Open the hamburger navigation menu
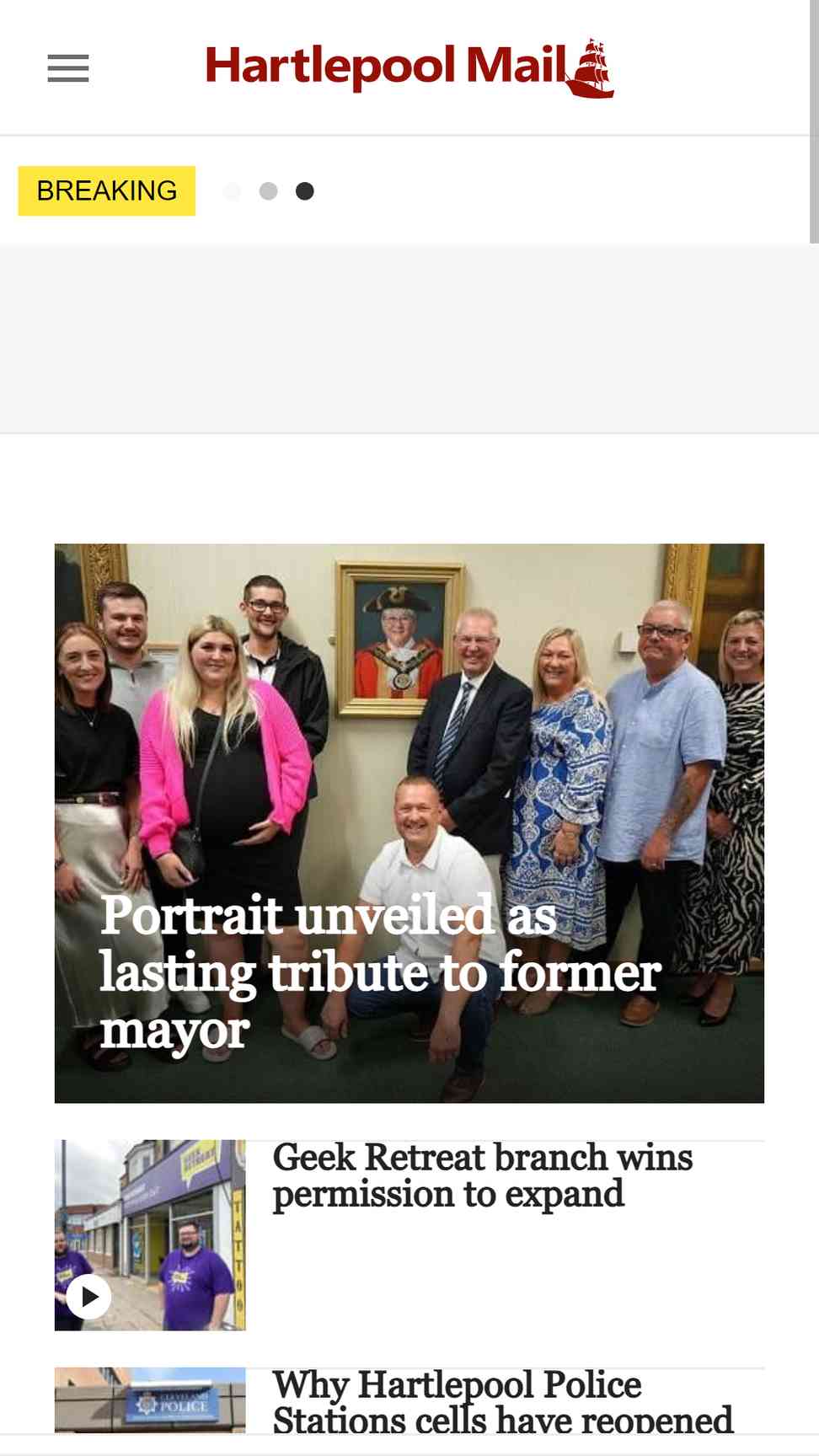 coord(68,68)
